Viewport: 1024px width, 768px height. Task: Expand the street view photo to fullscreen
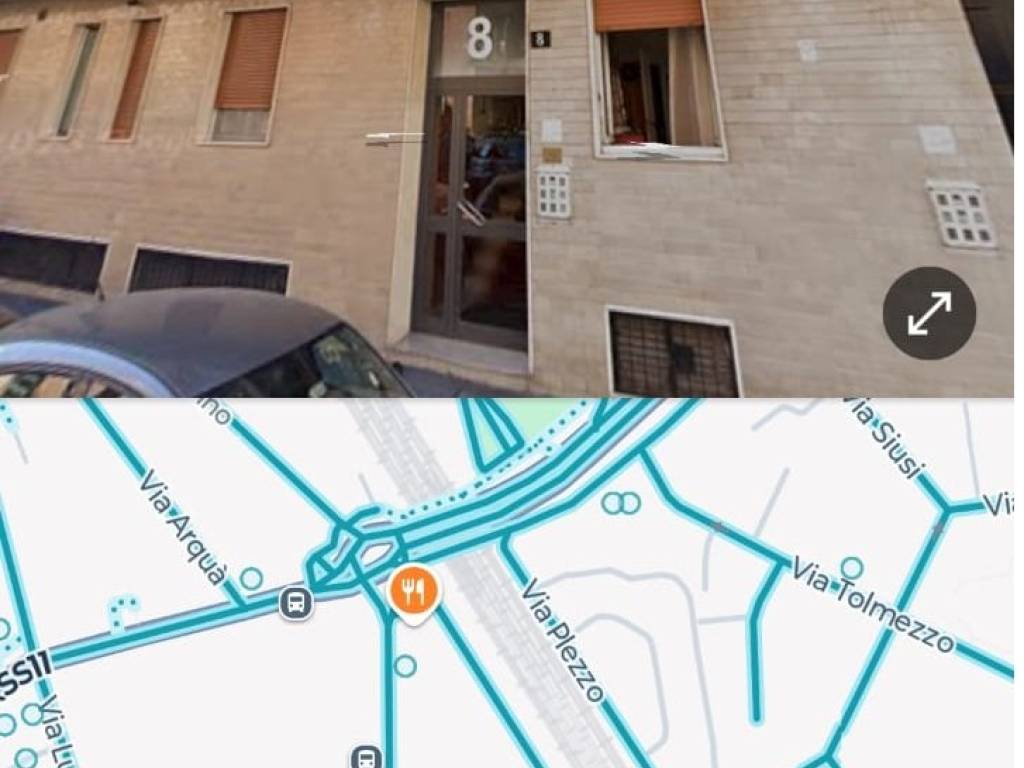click(929, 314)
